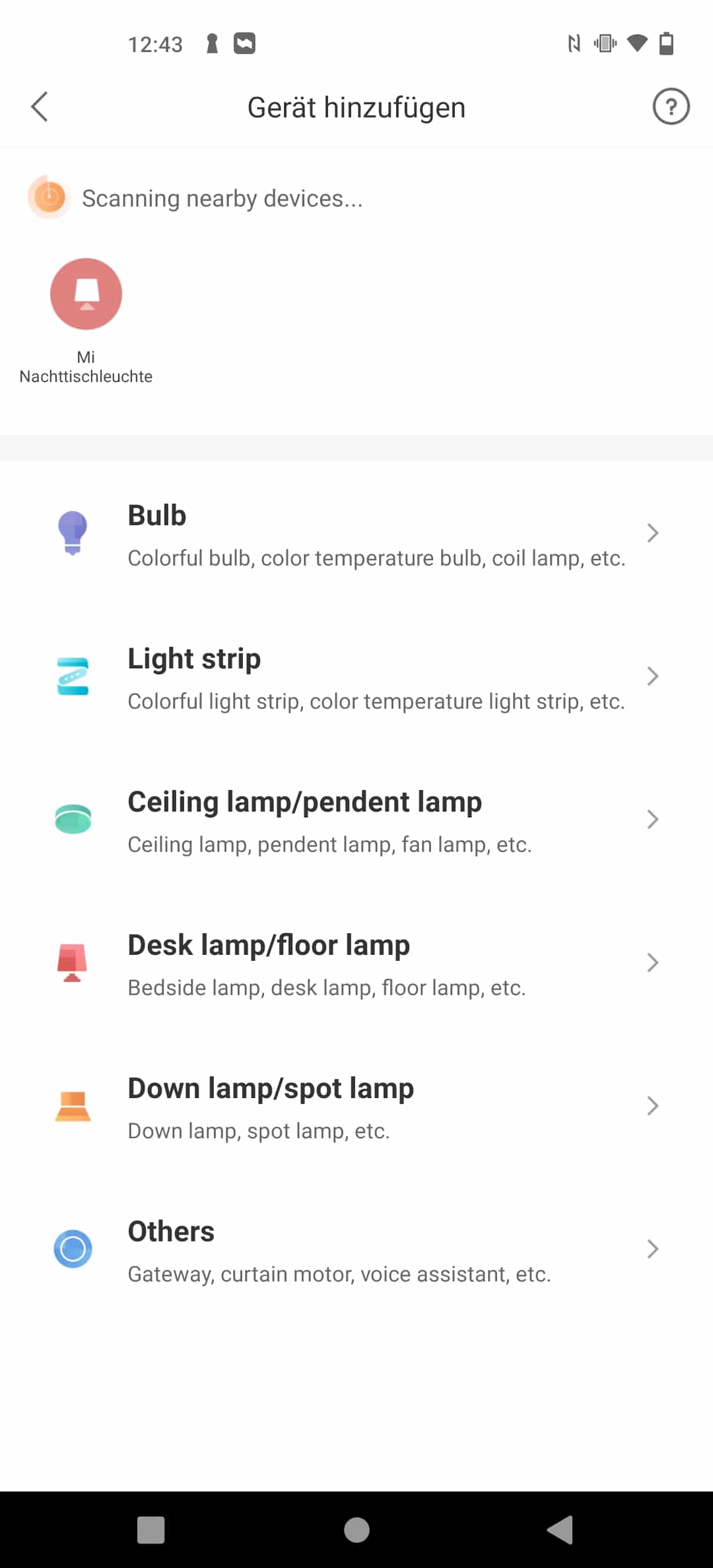This screenshot has height=1568, width=713.
Task: Select Desk lamp/floor lamp category
Action: (x=356, y=963)
